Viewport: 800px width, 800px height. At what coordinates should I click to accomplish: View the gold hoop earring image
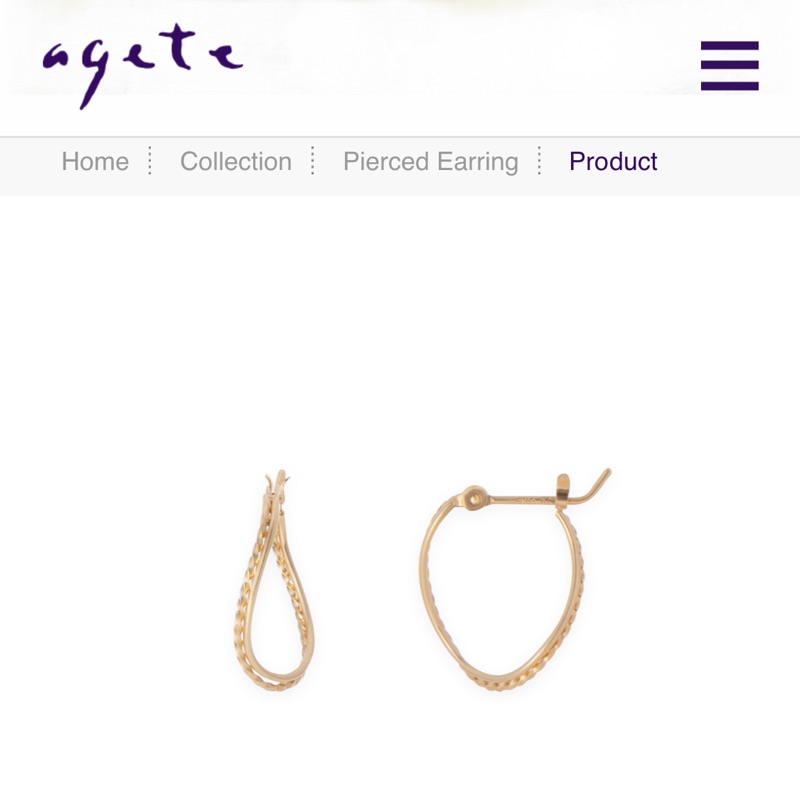420,580
